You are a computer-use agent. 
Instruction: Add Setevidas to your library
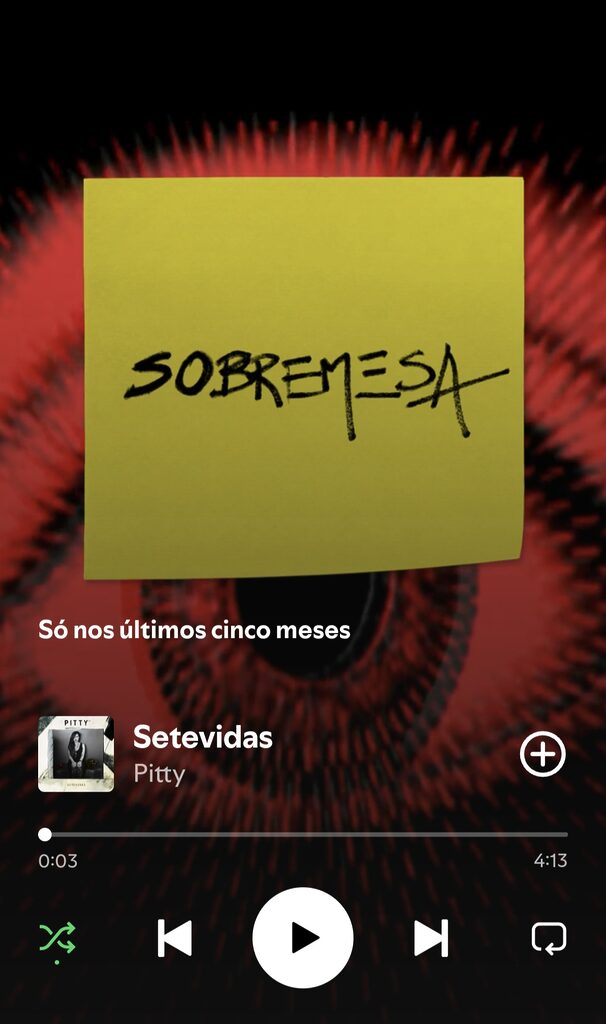(543, 754)
